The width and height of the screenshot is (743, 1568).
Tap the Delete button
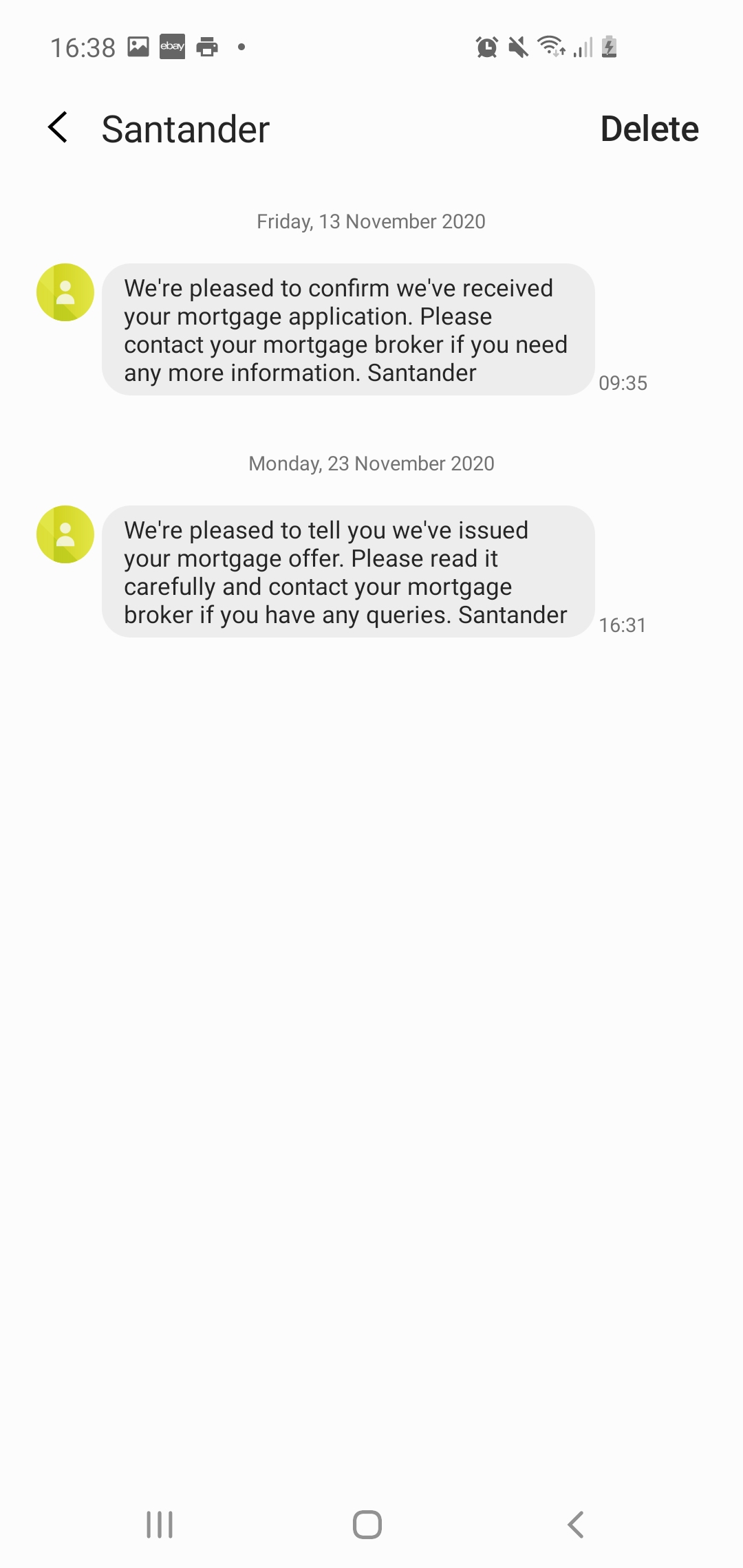click(x=649, y=129)
